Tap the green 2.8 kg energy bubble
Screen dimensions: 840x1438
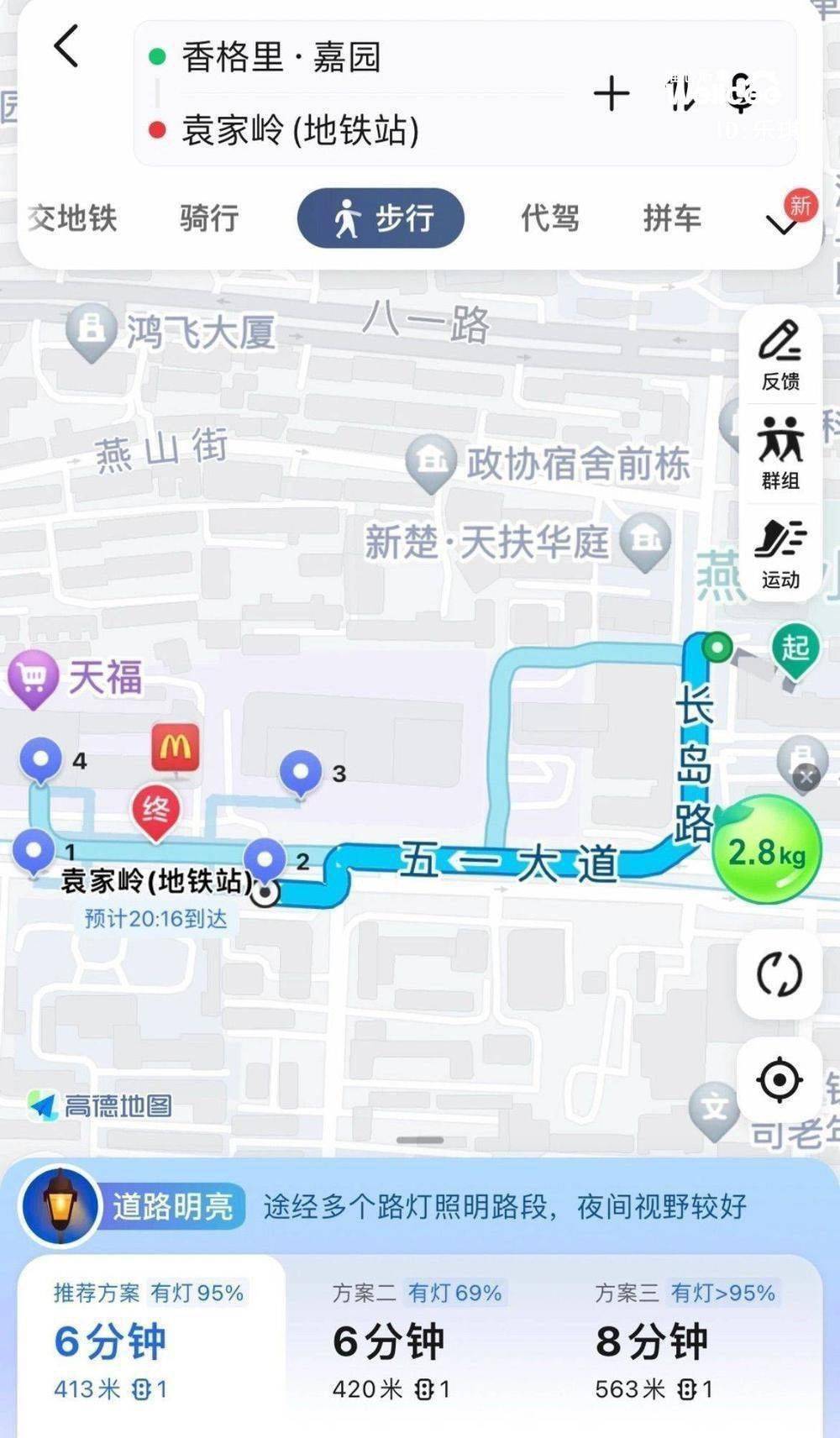coord(766,849)
